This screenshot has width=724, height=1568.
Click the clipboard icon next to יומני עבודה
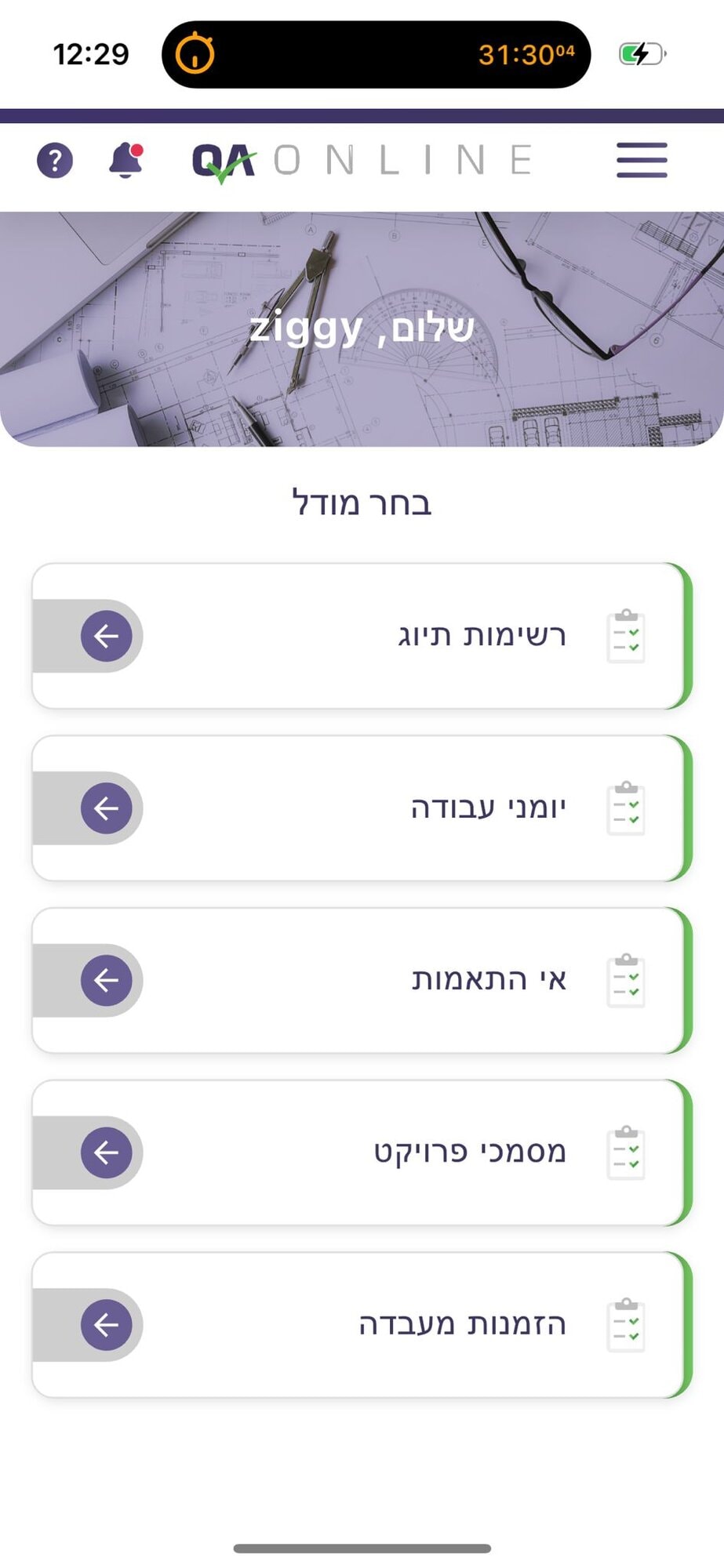626,808
